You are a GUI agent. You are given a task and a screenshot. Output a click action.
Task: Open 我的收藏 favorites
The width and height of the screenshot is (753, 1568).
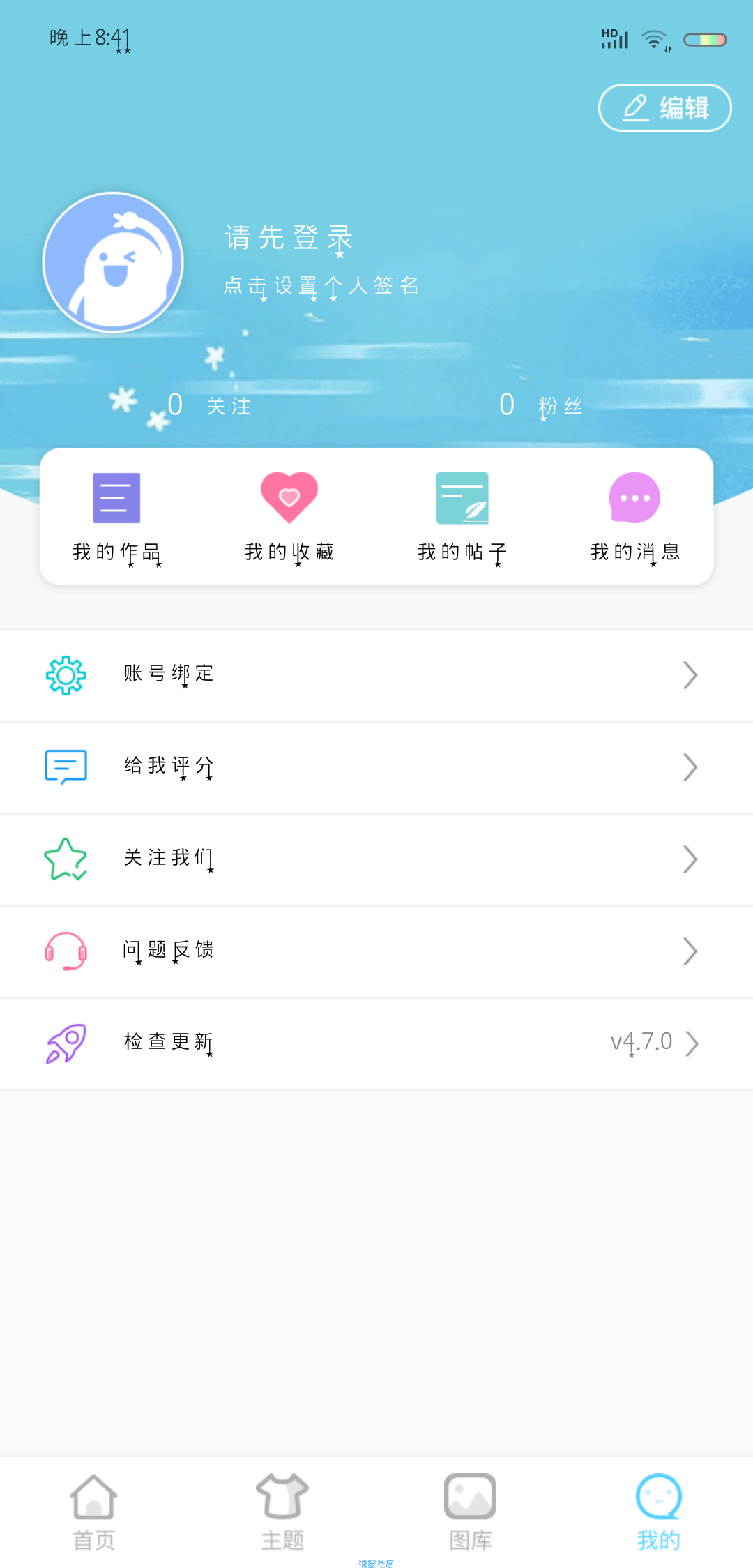coord(289,517)
